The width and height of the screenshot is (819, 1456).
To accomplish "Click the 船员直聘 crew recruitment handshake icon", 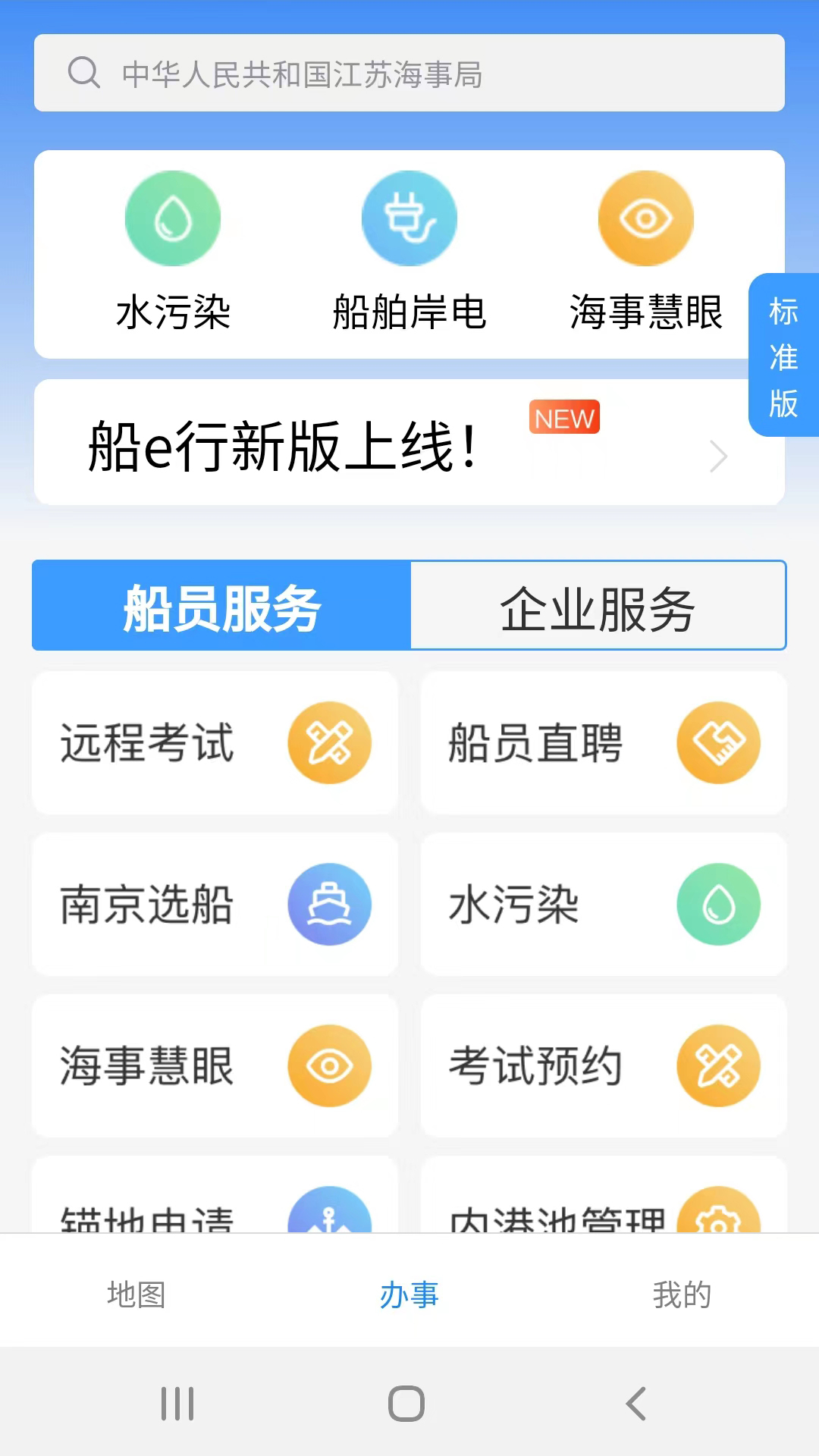I will tap(718, 743).
